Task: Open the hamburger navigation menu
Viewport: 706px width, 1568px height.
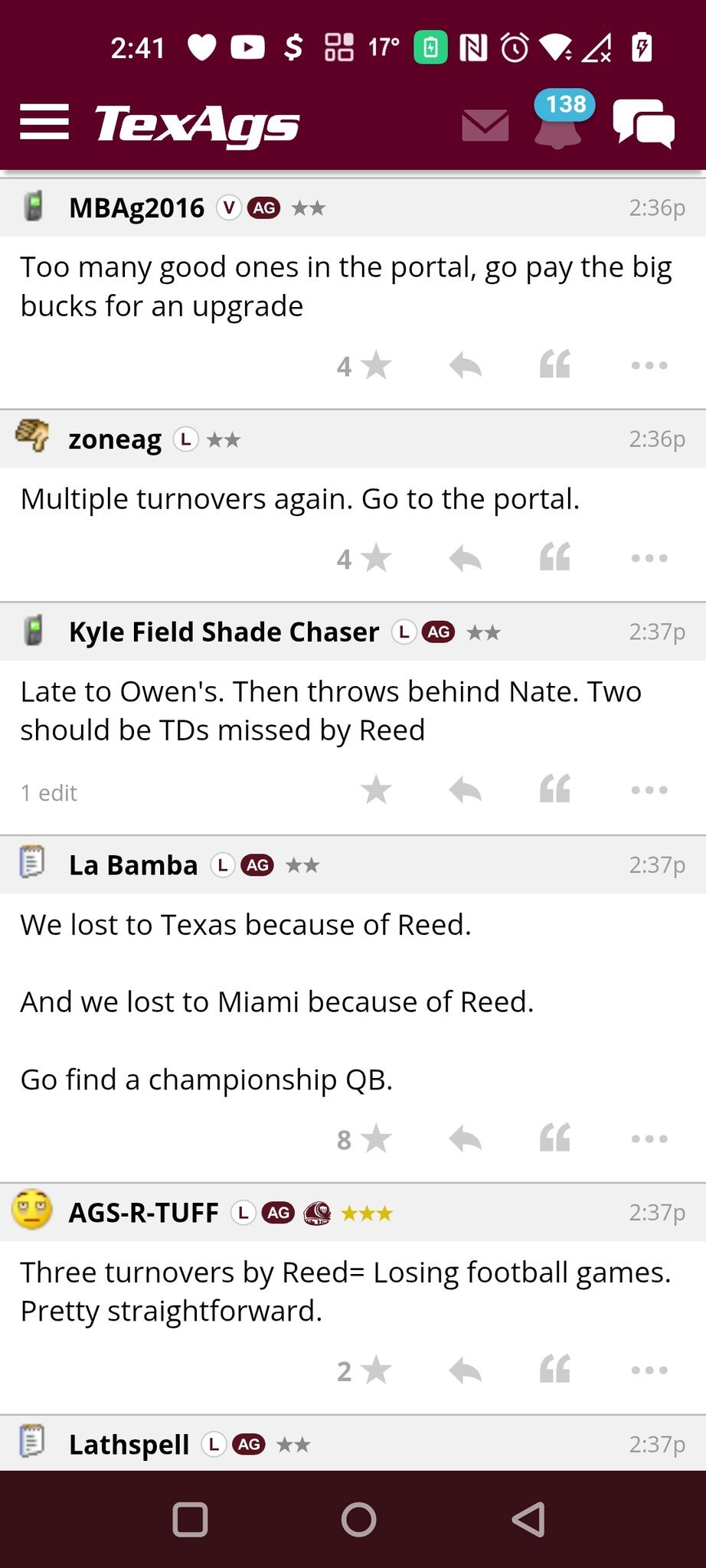Action: (x=44, y=122)
